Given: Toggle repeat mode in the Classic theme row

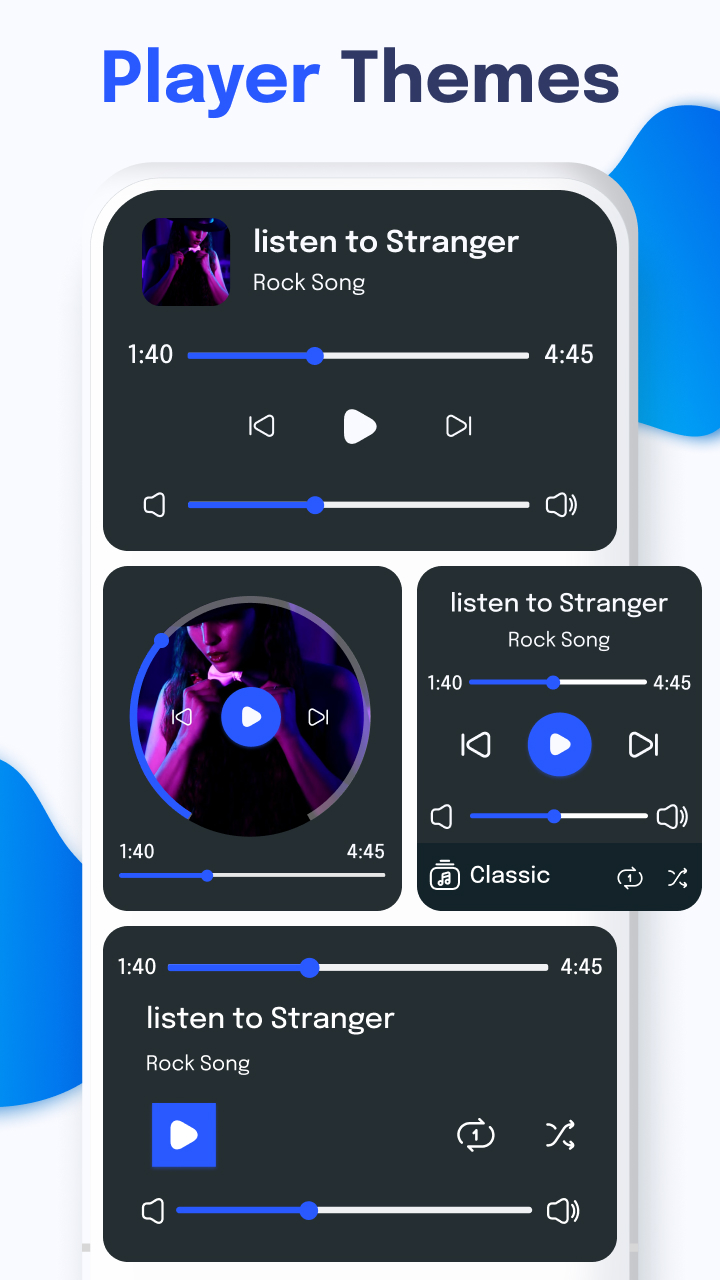Looking at the screenshot, I should 630,877.
